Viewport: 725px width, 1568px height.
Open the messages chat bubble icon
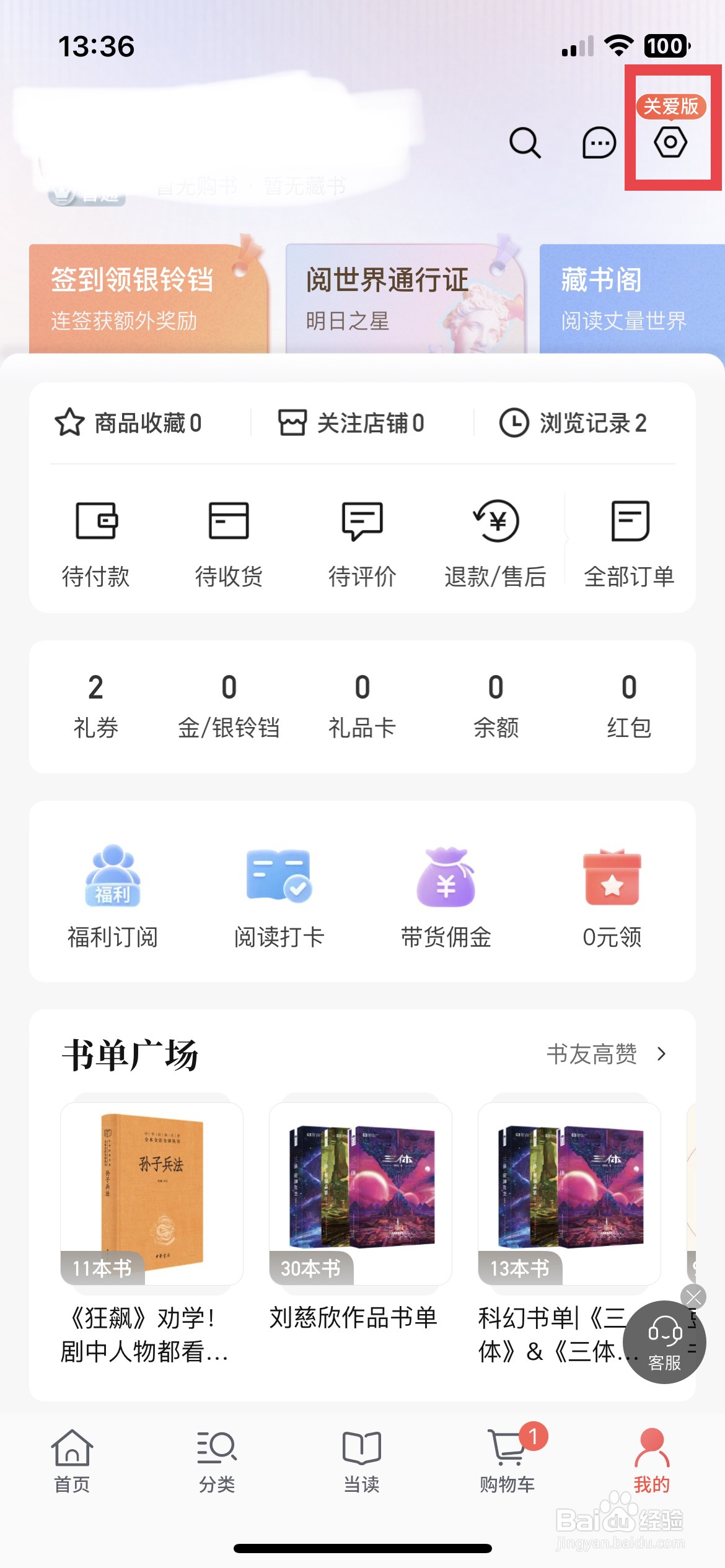pyautogui.click(x=599, y=143)
